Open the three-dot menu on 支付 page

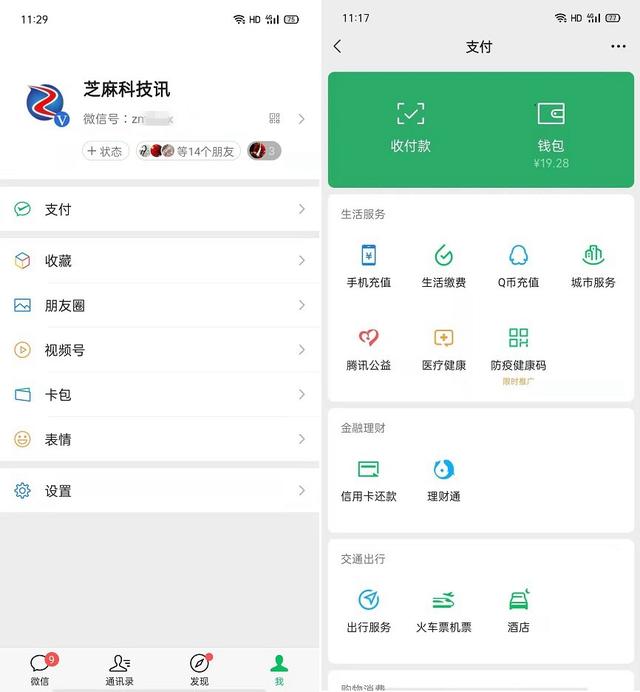coord(618,47)
